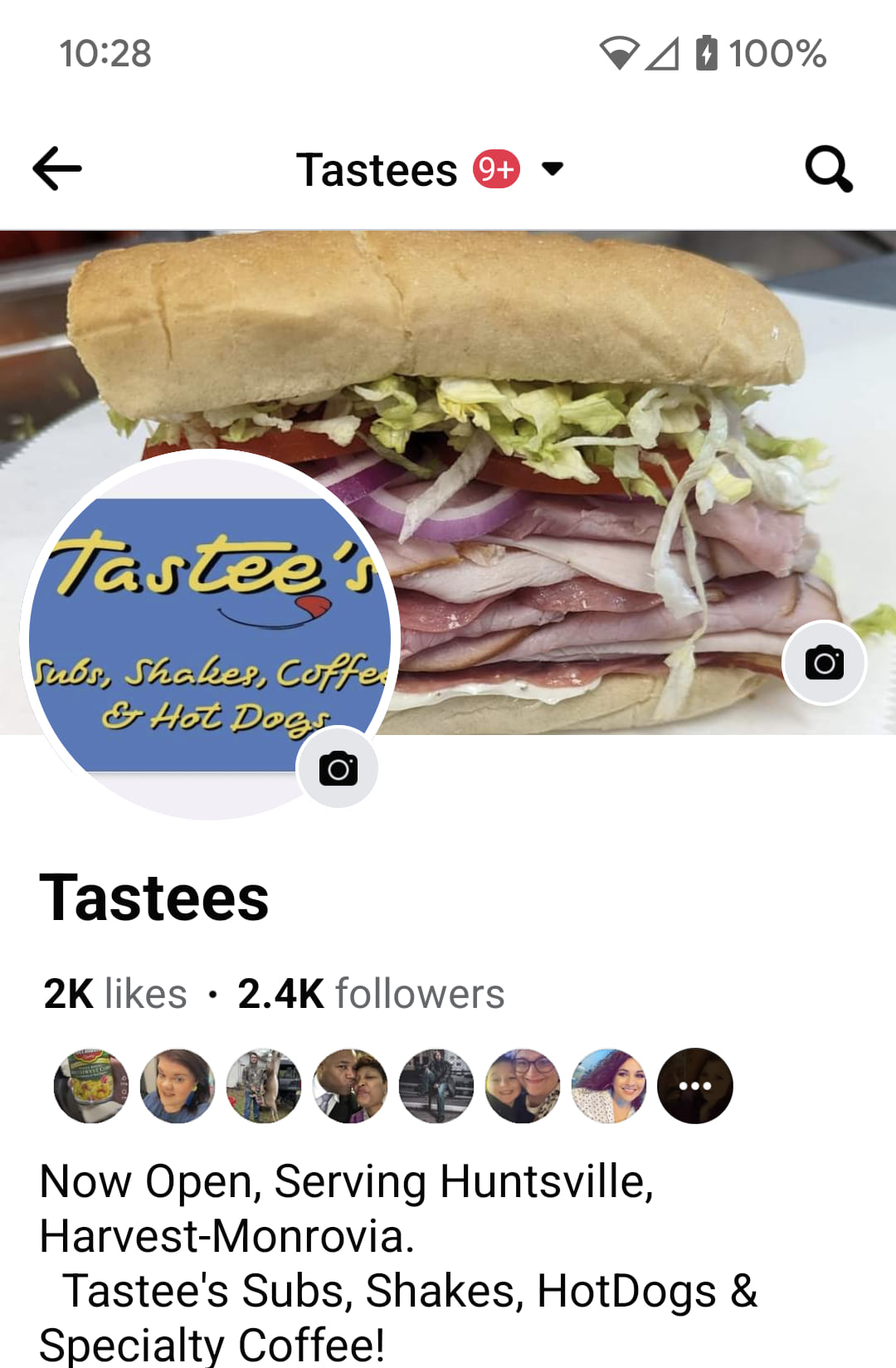The image size is (896, 1368).
Task: View the 2K likes list
Action: click(x=115, y=994)
